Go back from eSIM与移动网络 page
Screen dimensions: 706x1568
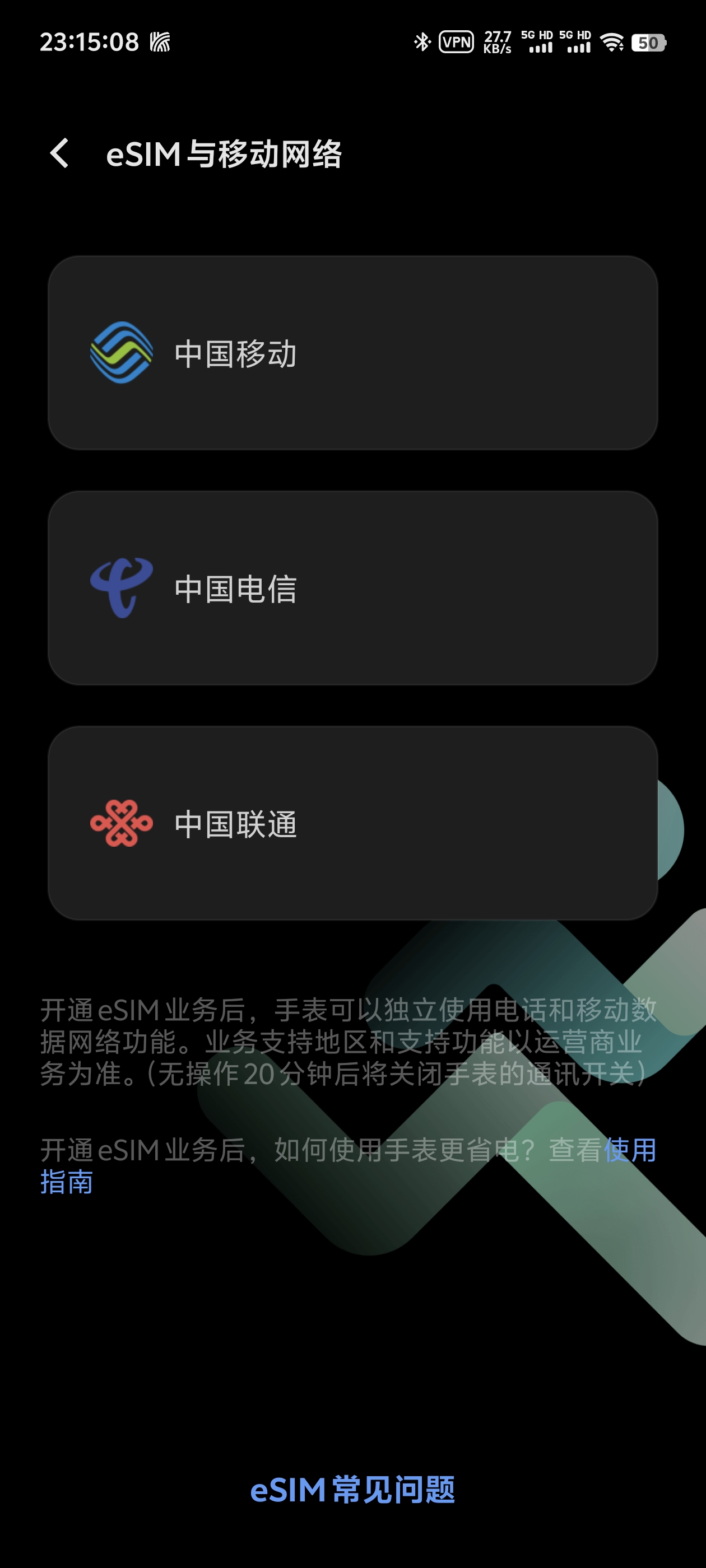click(59, 153)
